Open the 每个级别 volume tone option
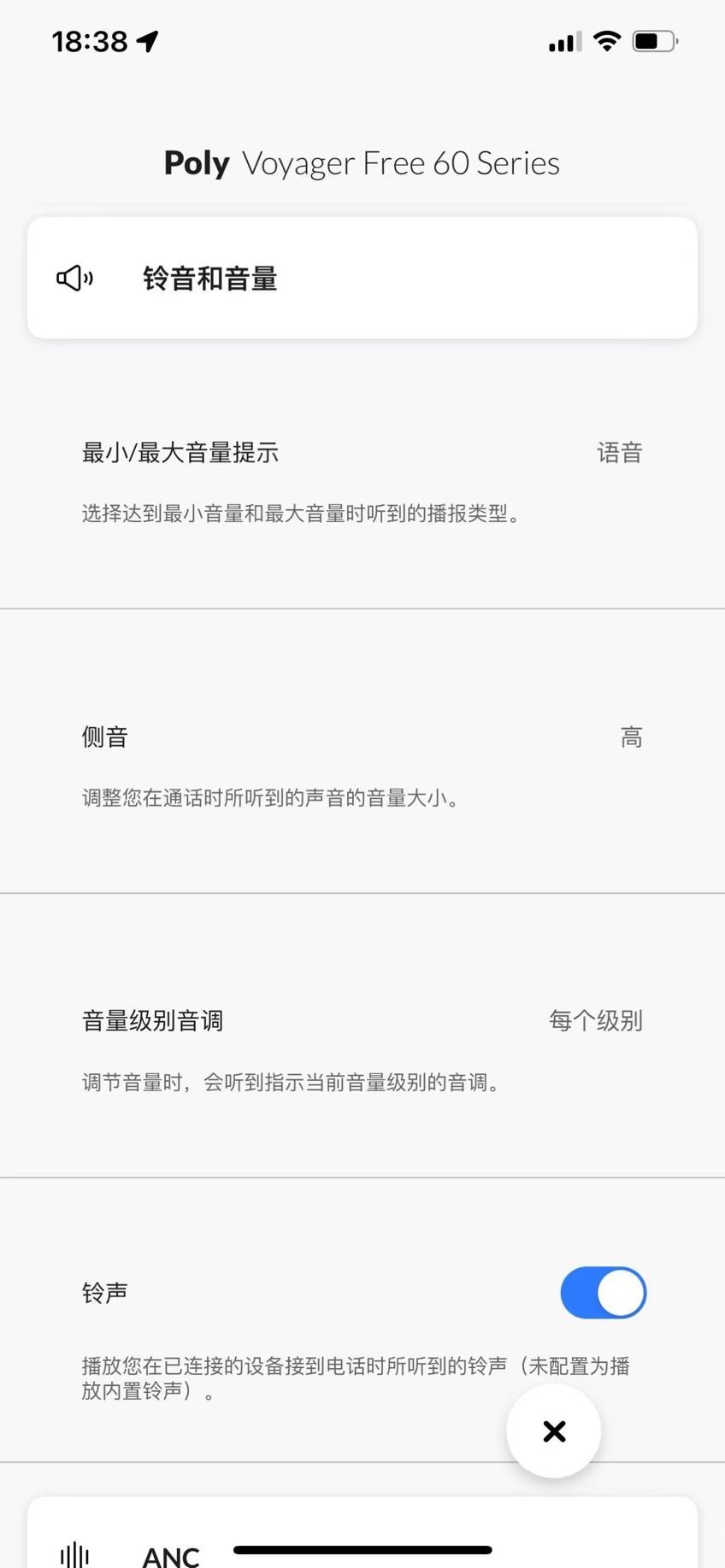 596,1019
